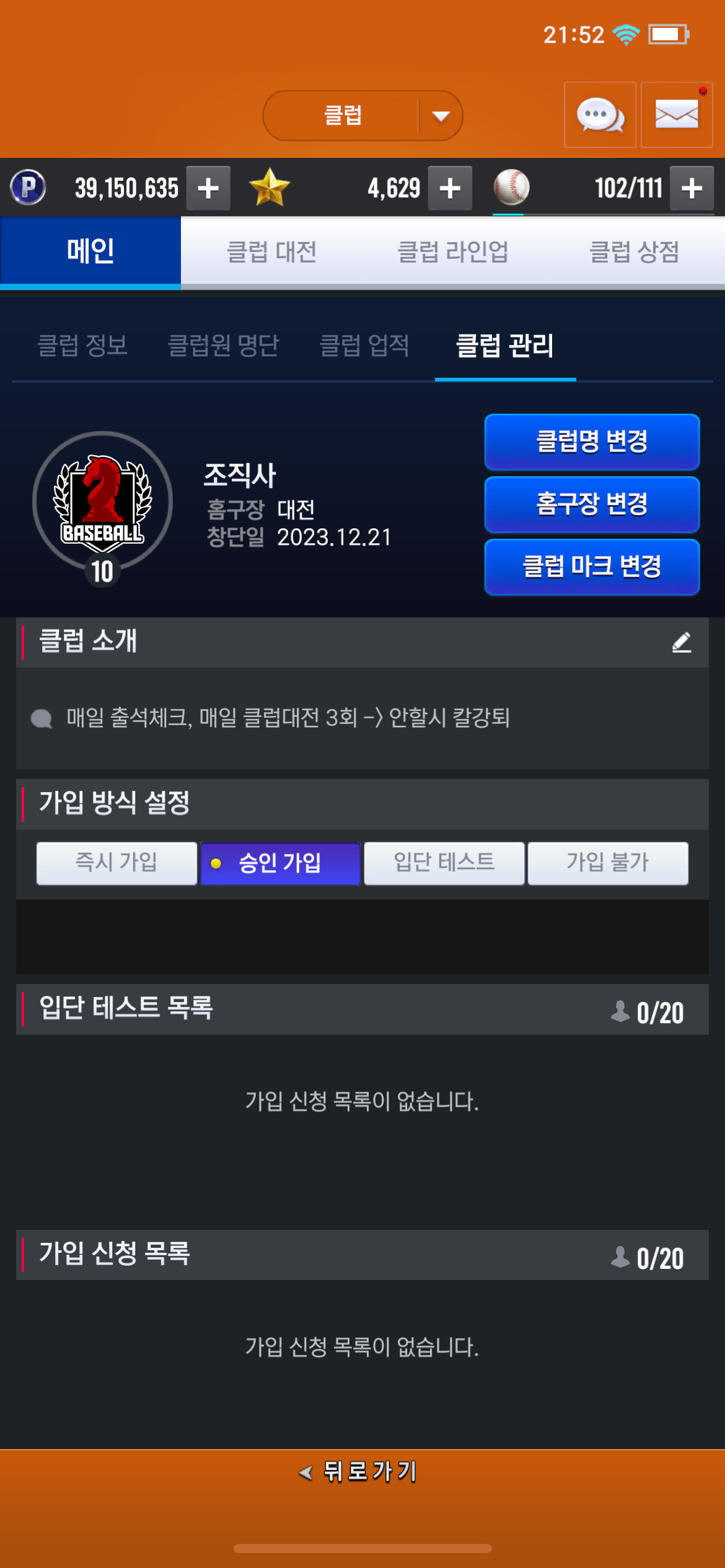Select 입단 테스트 join method
Image resolution: width=725 pixels, height=1568 pixels.
point(444,863)
